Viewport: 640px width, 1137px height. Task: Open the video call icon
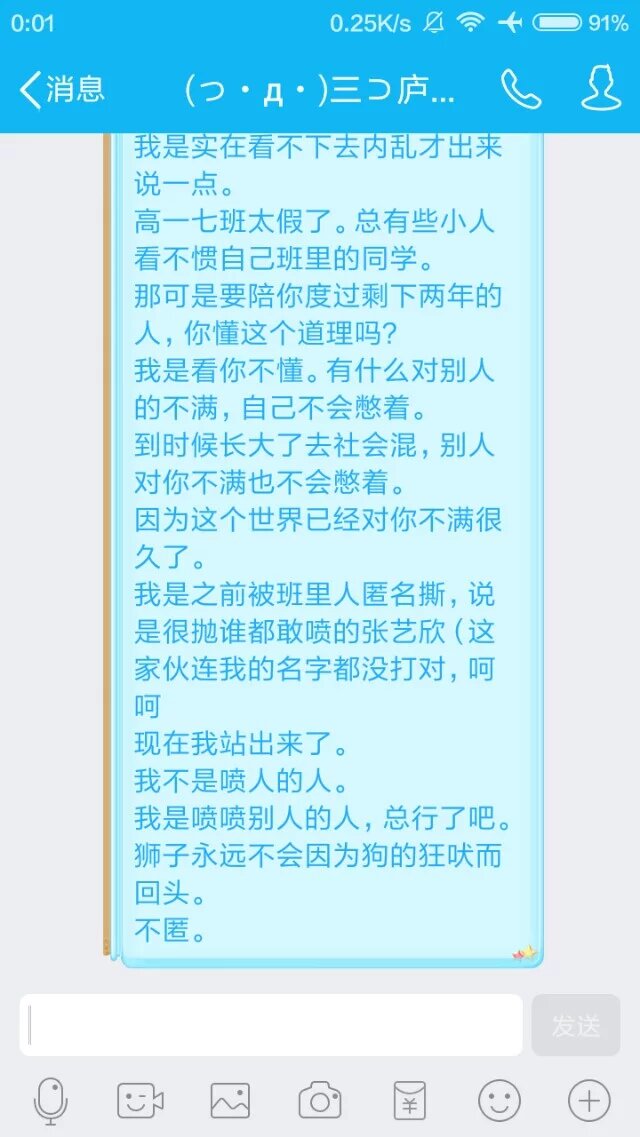pyautogui.click(x=140, y=1102)
